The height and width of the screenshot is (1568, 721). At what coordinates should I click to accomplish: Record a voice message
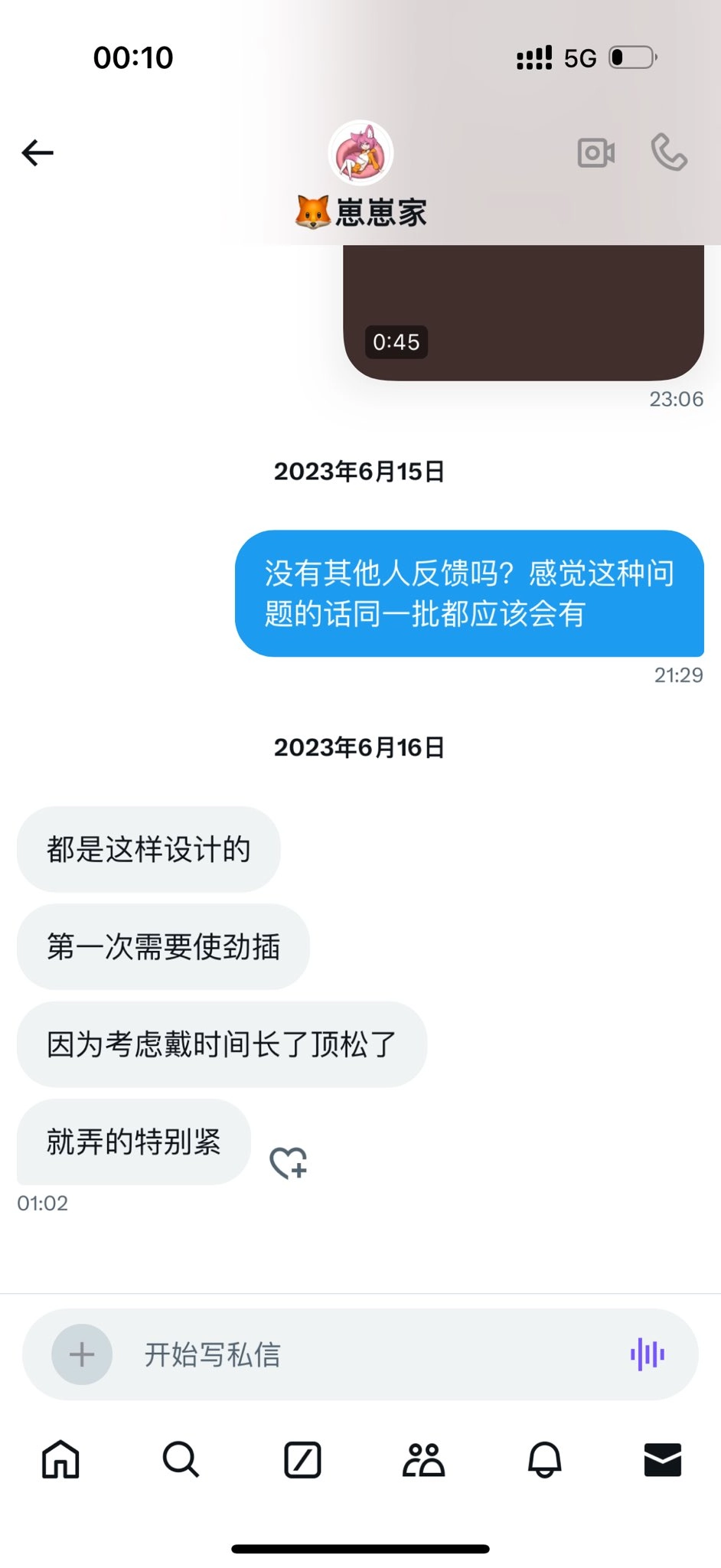pyautogui.click(x=648, y=1354)
